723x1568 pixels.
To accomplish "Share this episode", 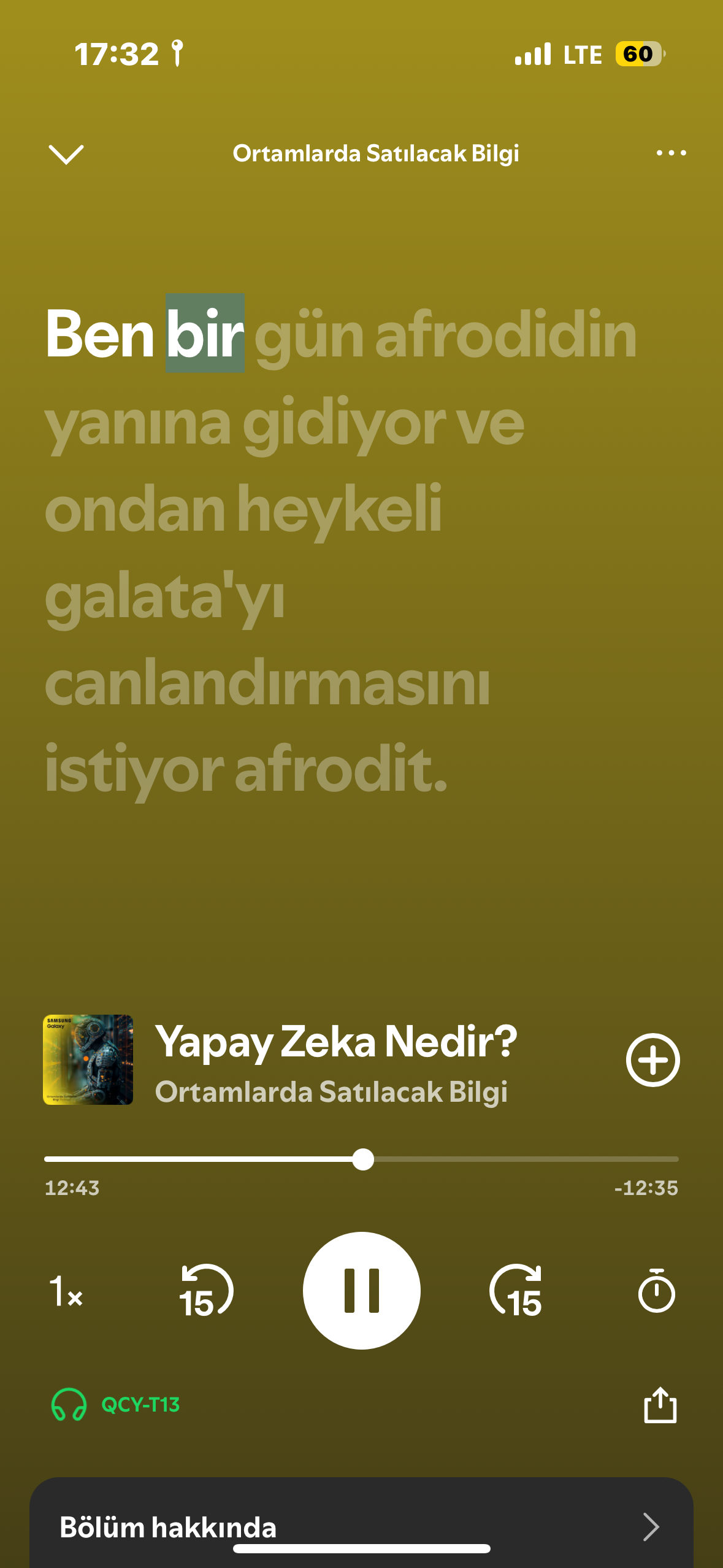I will tap(660, 1404).
